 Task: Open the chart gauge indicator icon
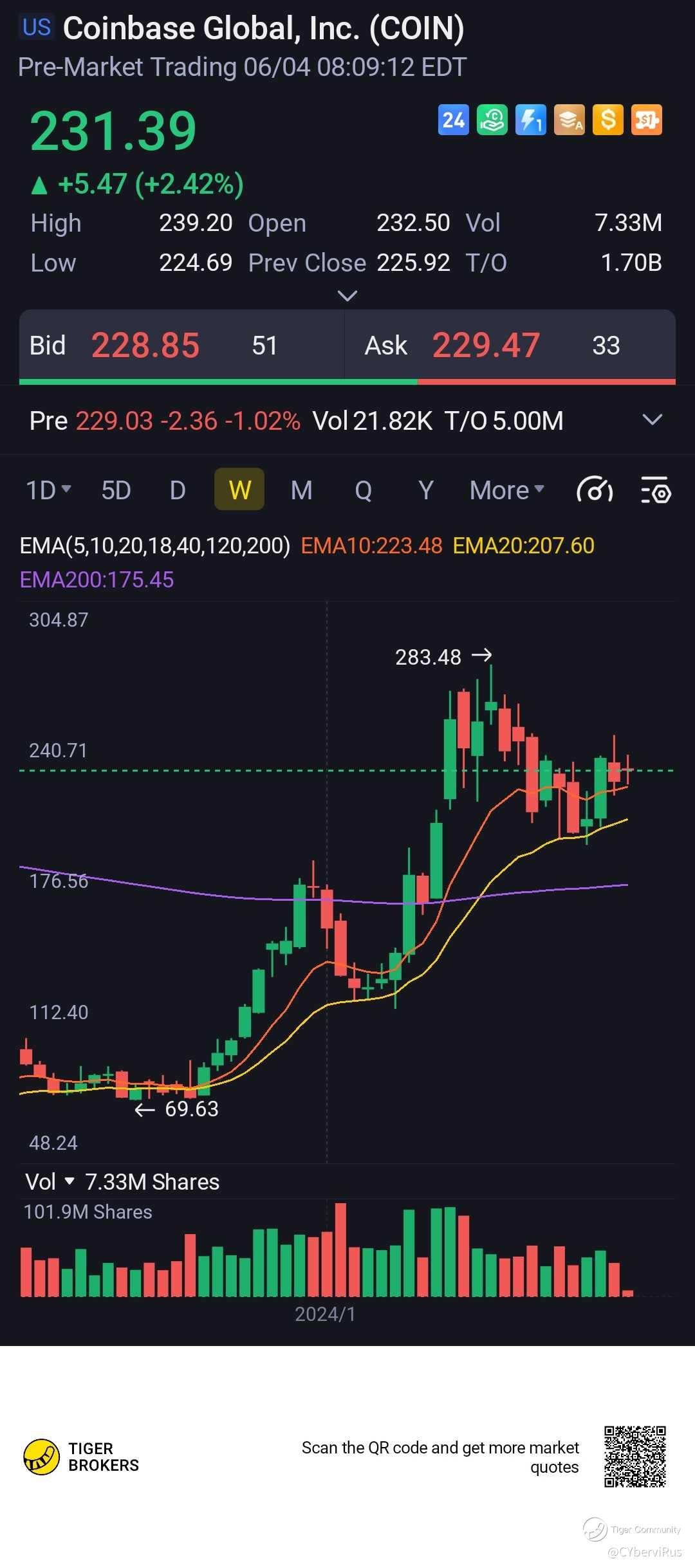point(595,490)
